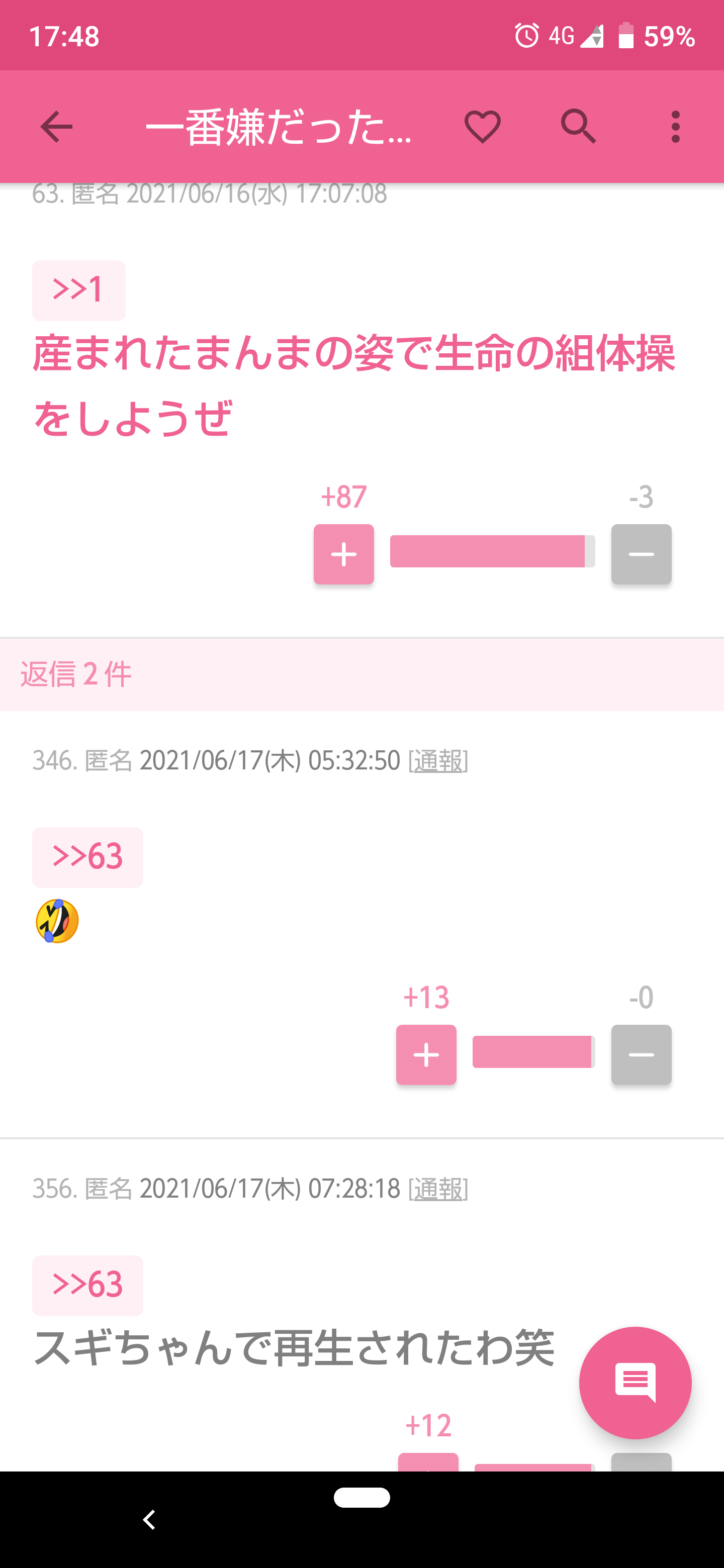
Task: Tap the system back button
Action: (x=149, y=1519)
